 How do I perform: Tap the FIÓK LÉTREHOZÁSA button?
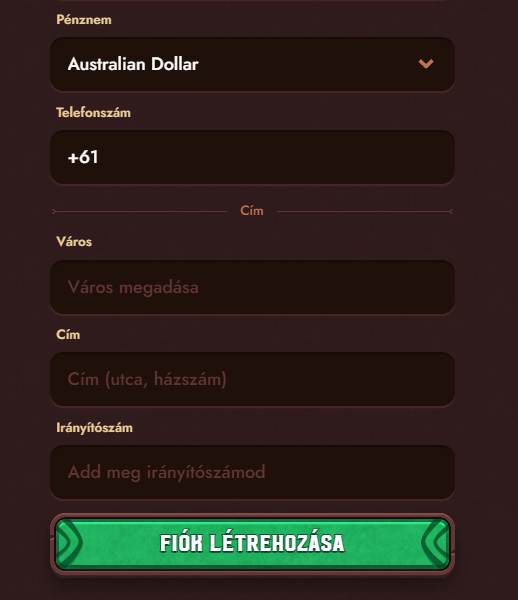(252, 543)
